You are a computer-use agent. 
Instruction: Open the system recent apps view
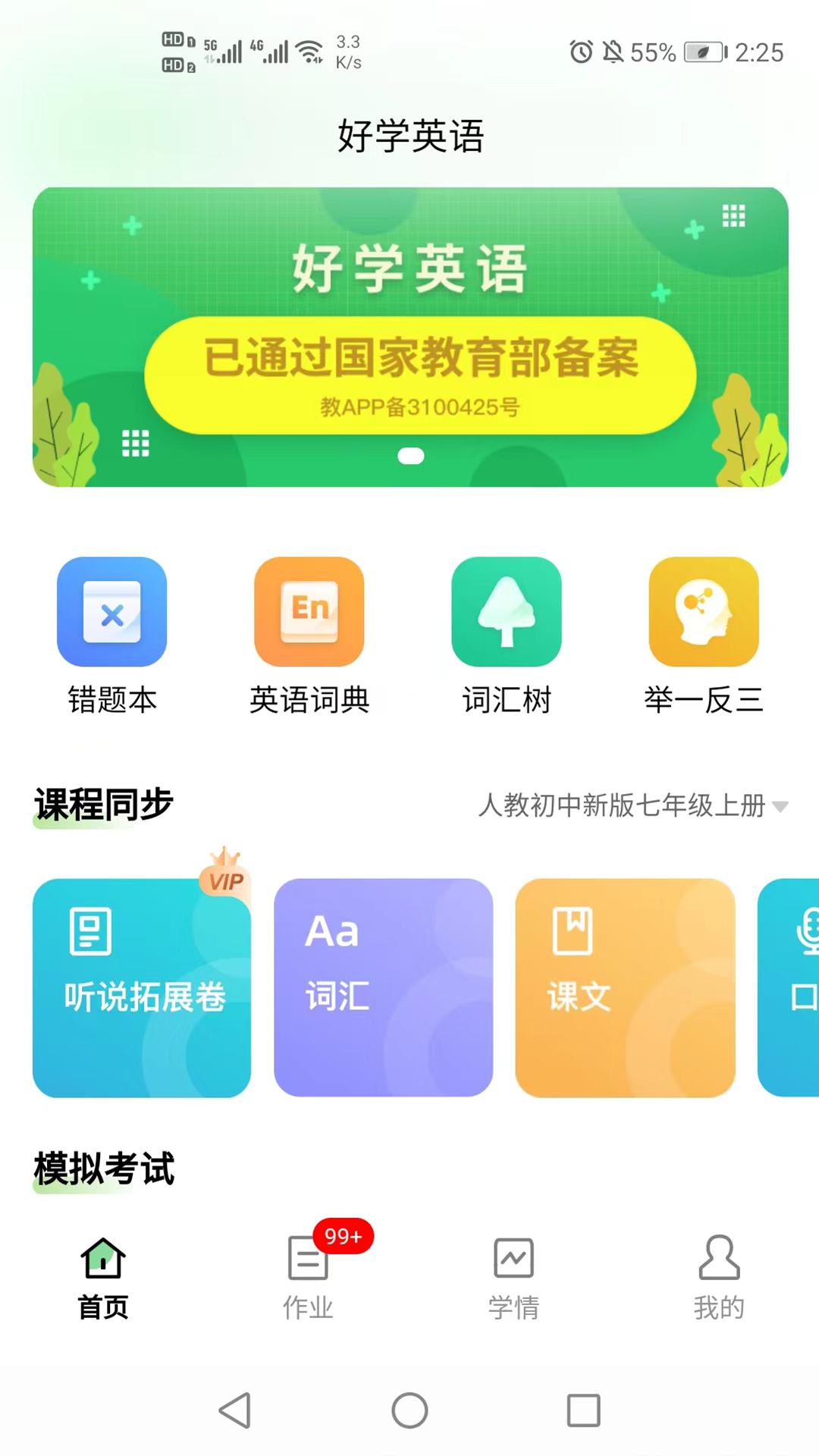tap(583, 1410)
